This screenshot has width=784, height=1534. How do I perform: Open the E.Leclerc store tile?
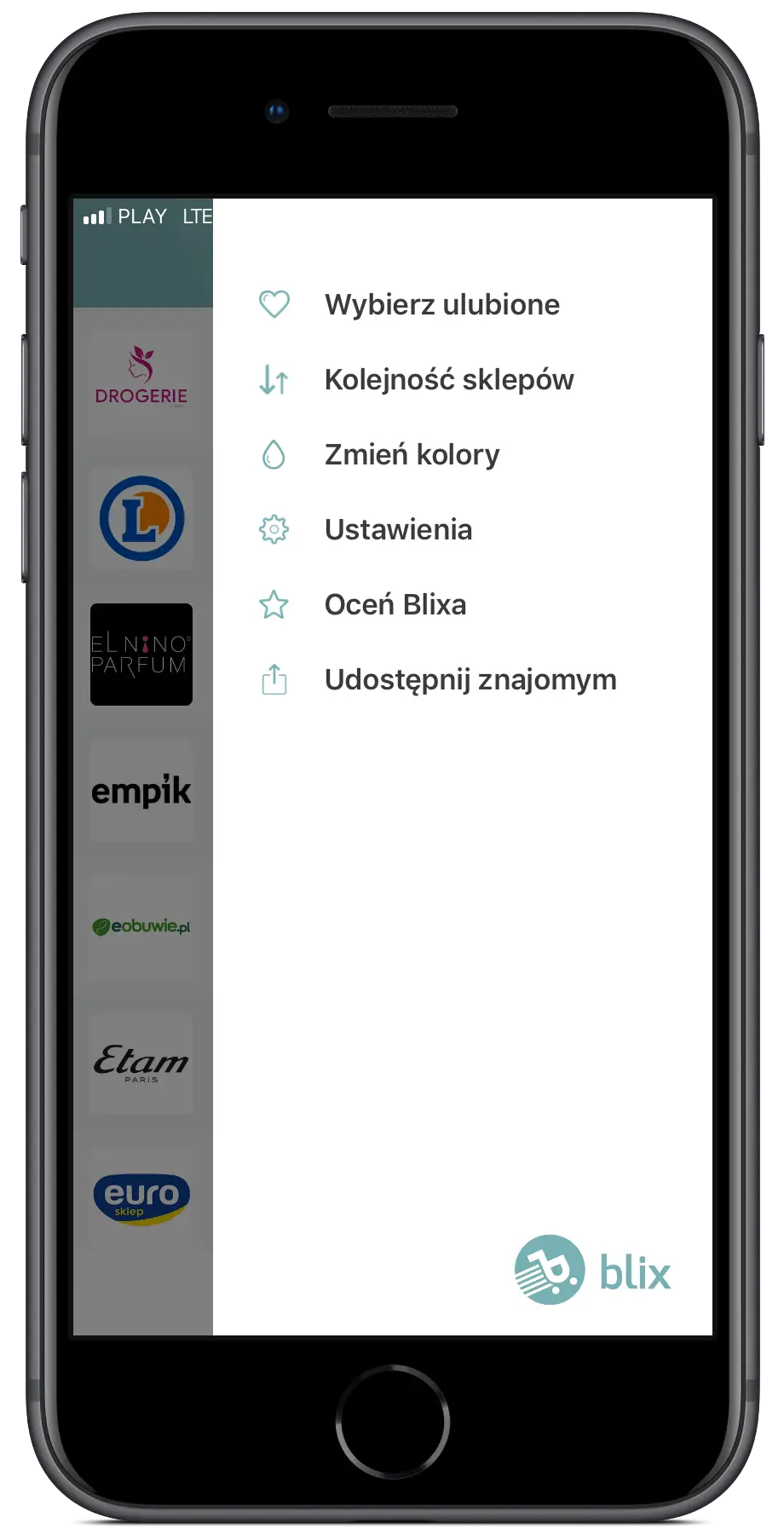click(141, 518)
